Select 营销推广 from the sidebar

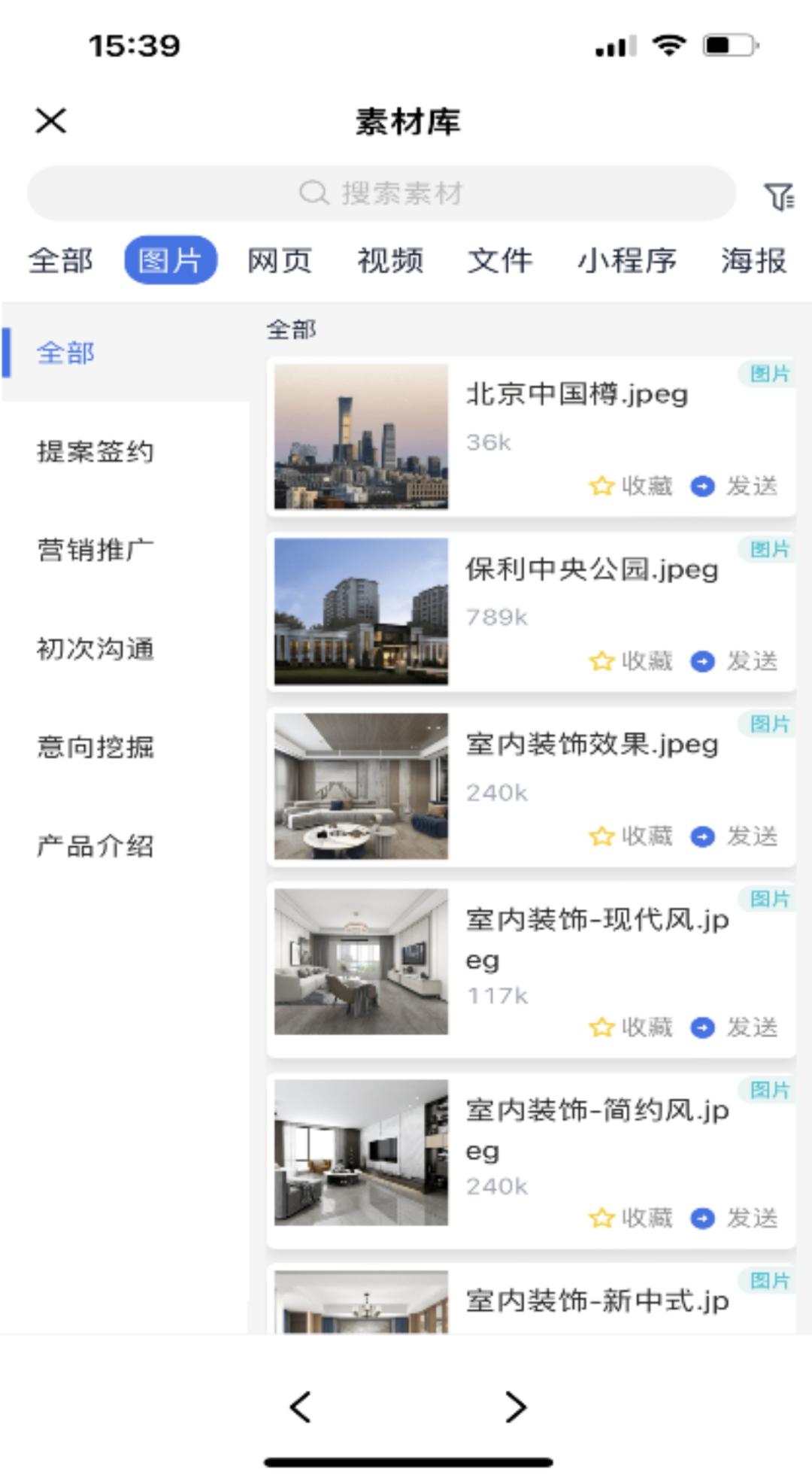click(95, 551)
